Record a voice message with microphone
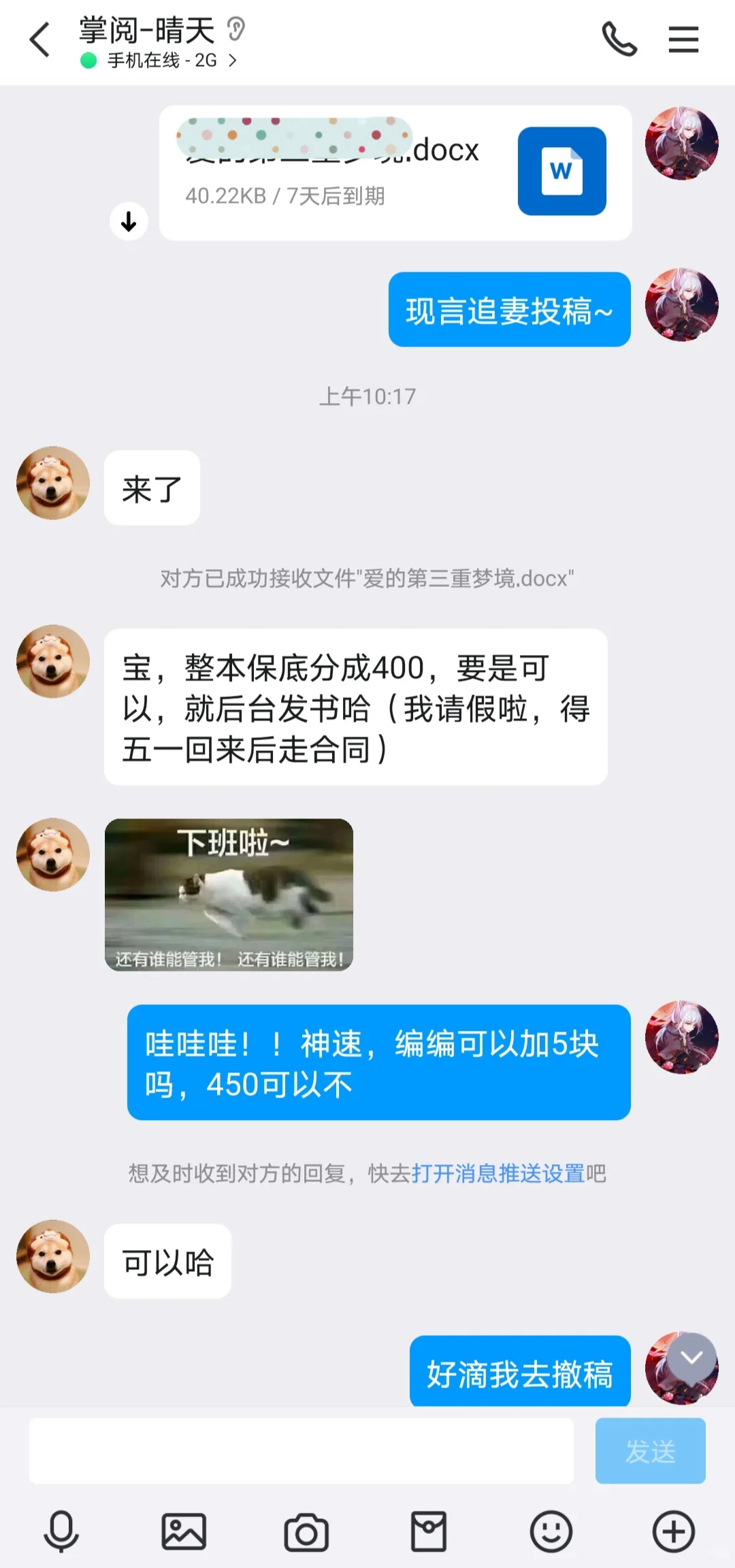The height and width of the screenshot is (1568, 735). click(x=61, y=1533)
